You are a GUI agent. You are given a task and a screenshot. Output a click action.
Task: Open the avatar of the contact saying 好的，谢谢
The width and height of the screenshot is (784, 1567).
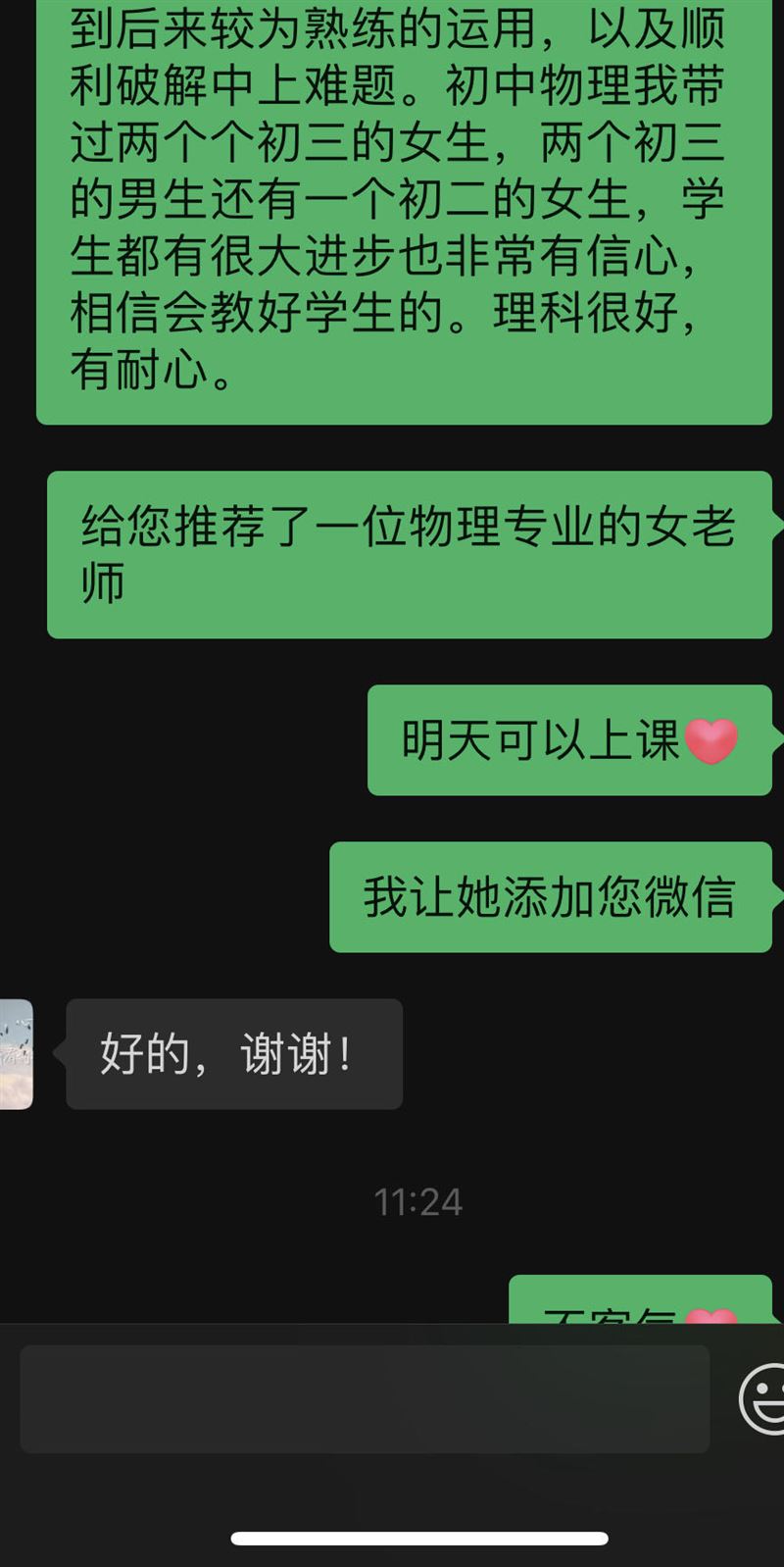click(17, 1054)
